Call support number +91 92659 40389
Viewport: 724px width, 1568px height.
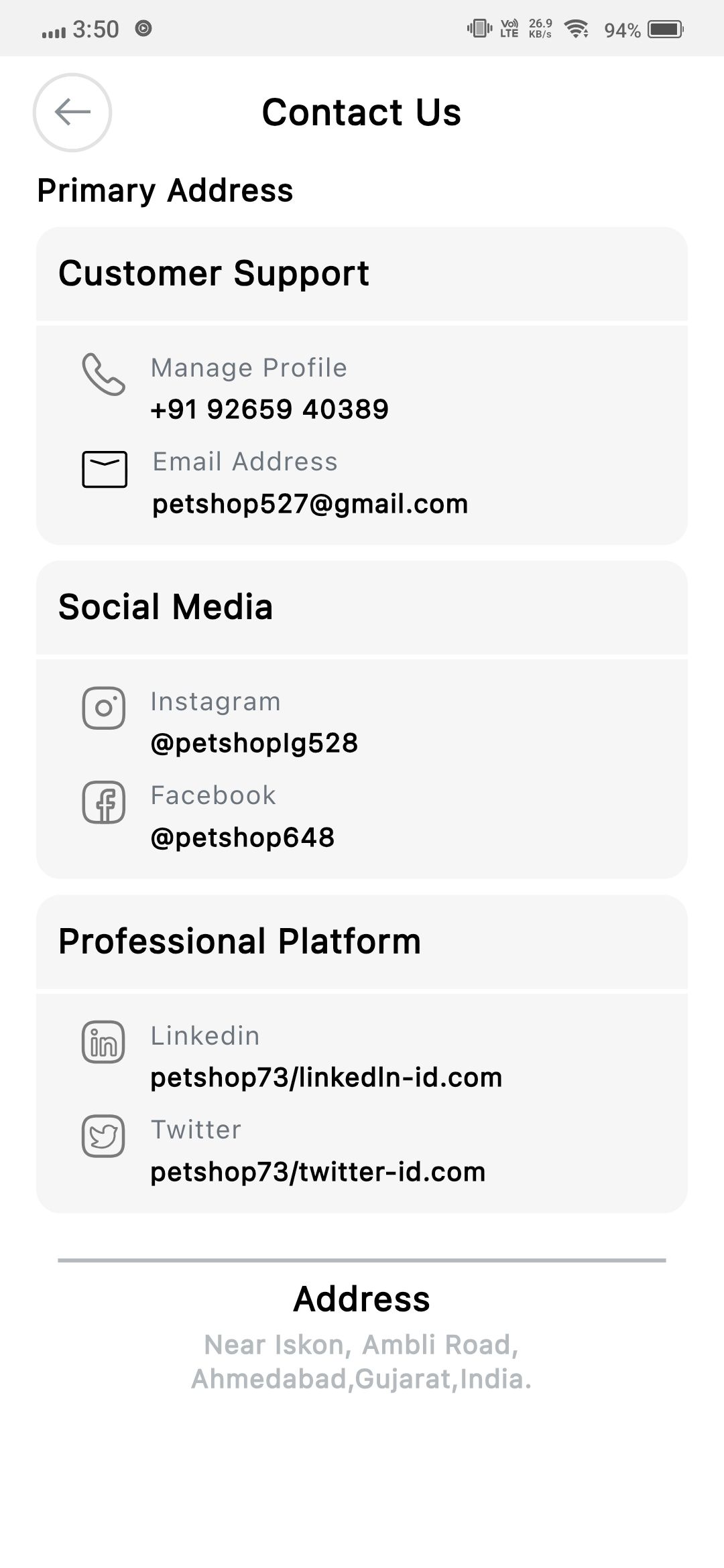[x=269, y=409]
